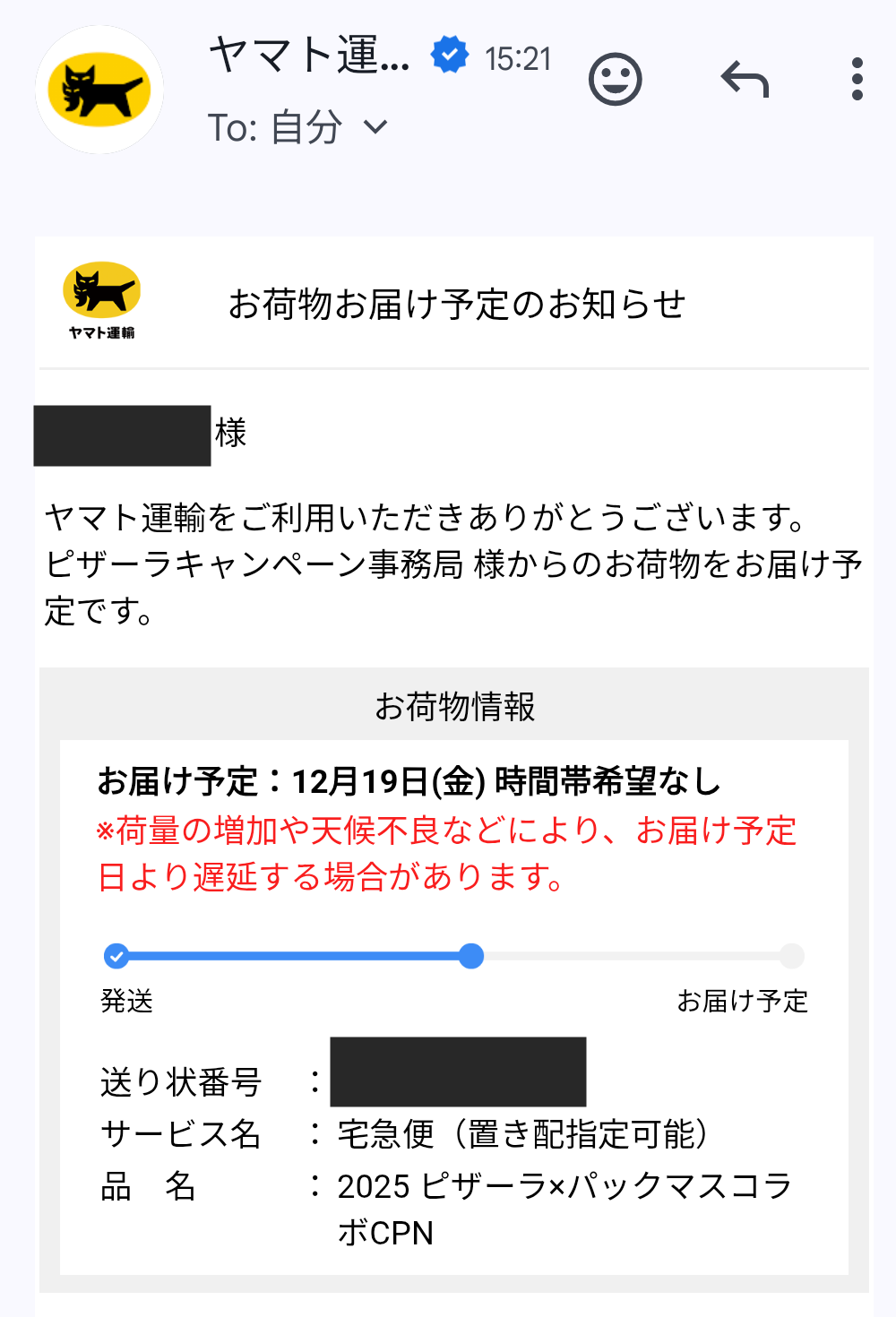
Task: Open the ヤマト運輸 sender avatar
Action: 99,90
